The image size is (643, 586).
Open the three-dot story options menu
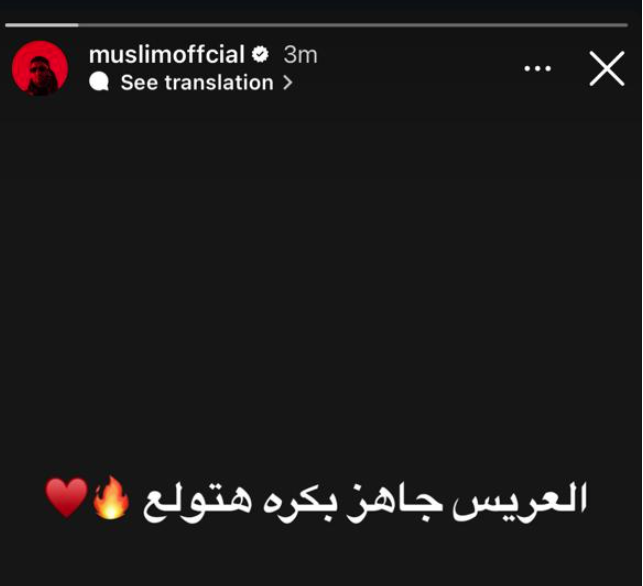click(538, 69)
